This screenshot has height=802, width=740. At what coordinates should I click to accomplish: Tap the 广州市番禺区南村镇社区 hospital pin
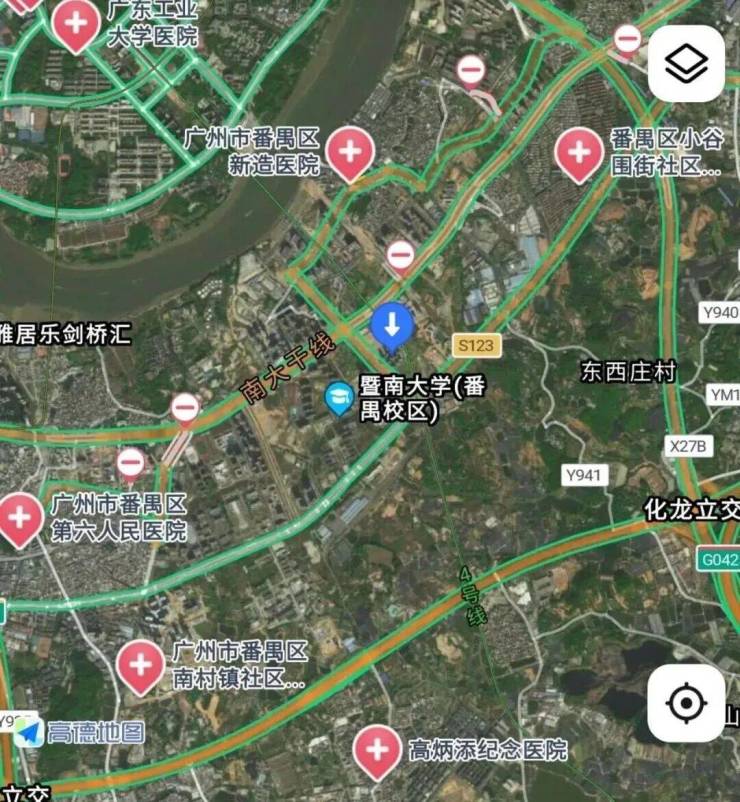(140, 664)
